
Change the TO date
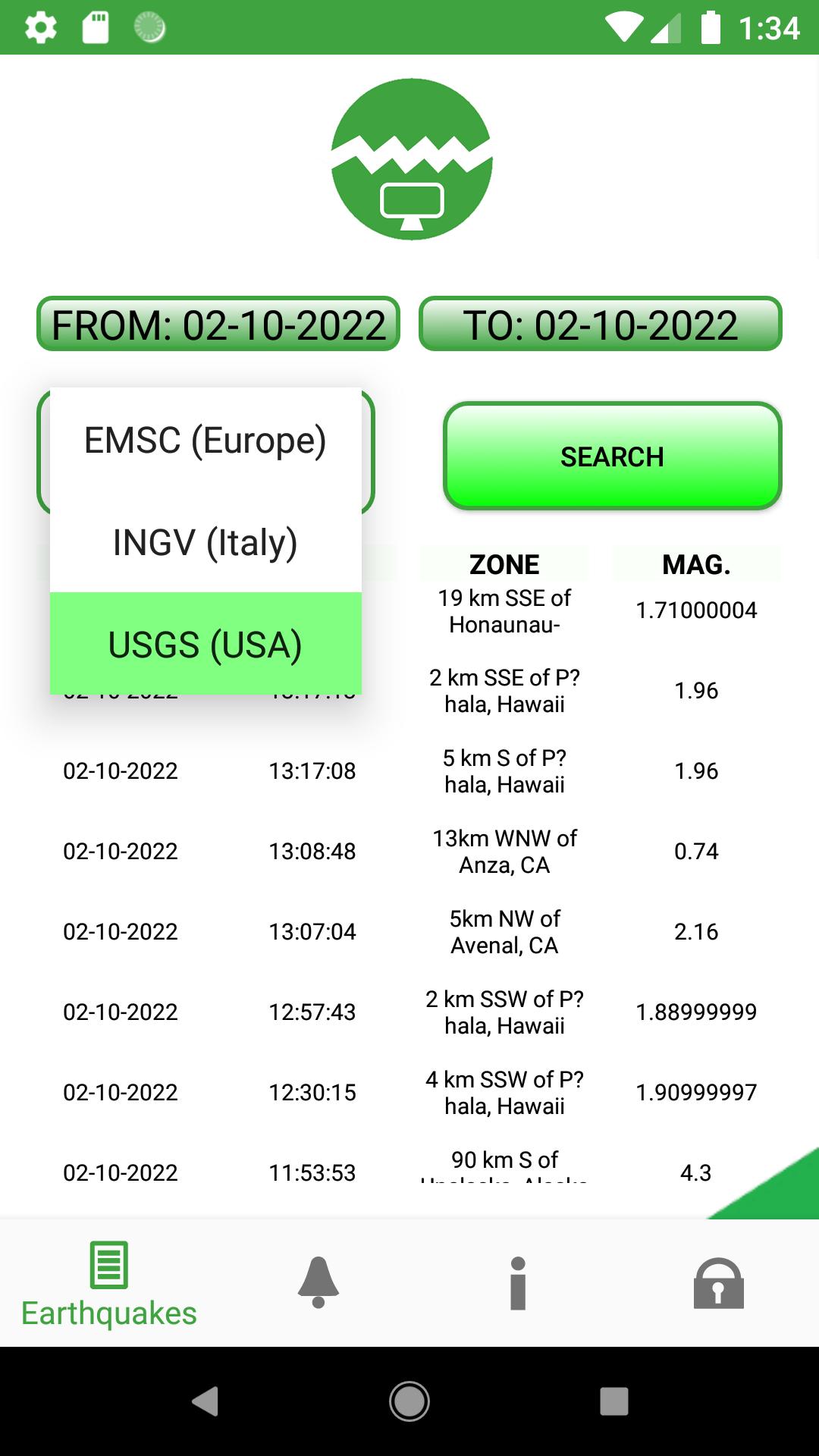tap(600, 325)
